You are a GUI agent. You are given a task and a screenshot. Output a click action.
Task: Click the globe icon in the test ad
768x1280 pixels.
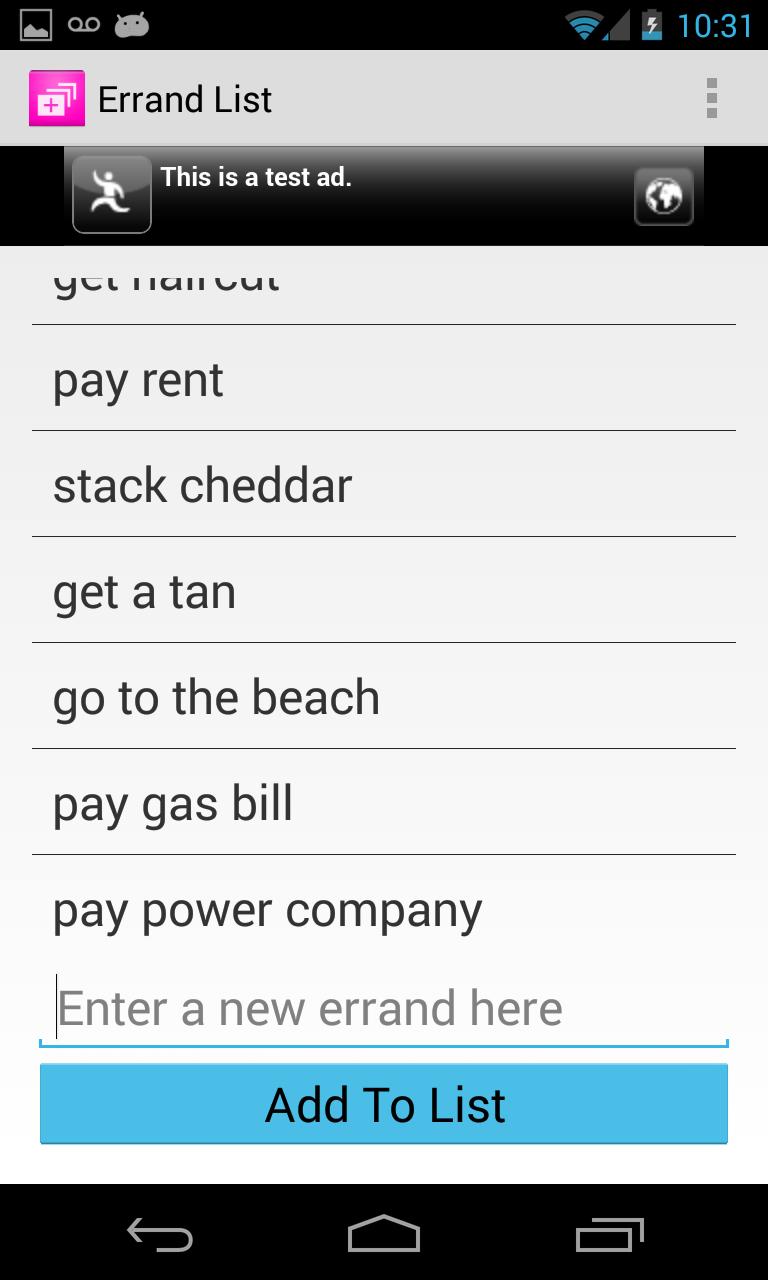click(663, 197)
